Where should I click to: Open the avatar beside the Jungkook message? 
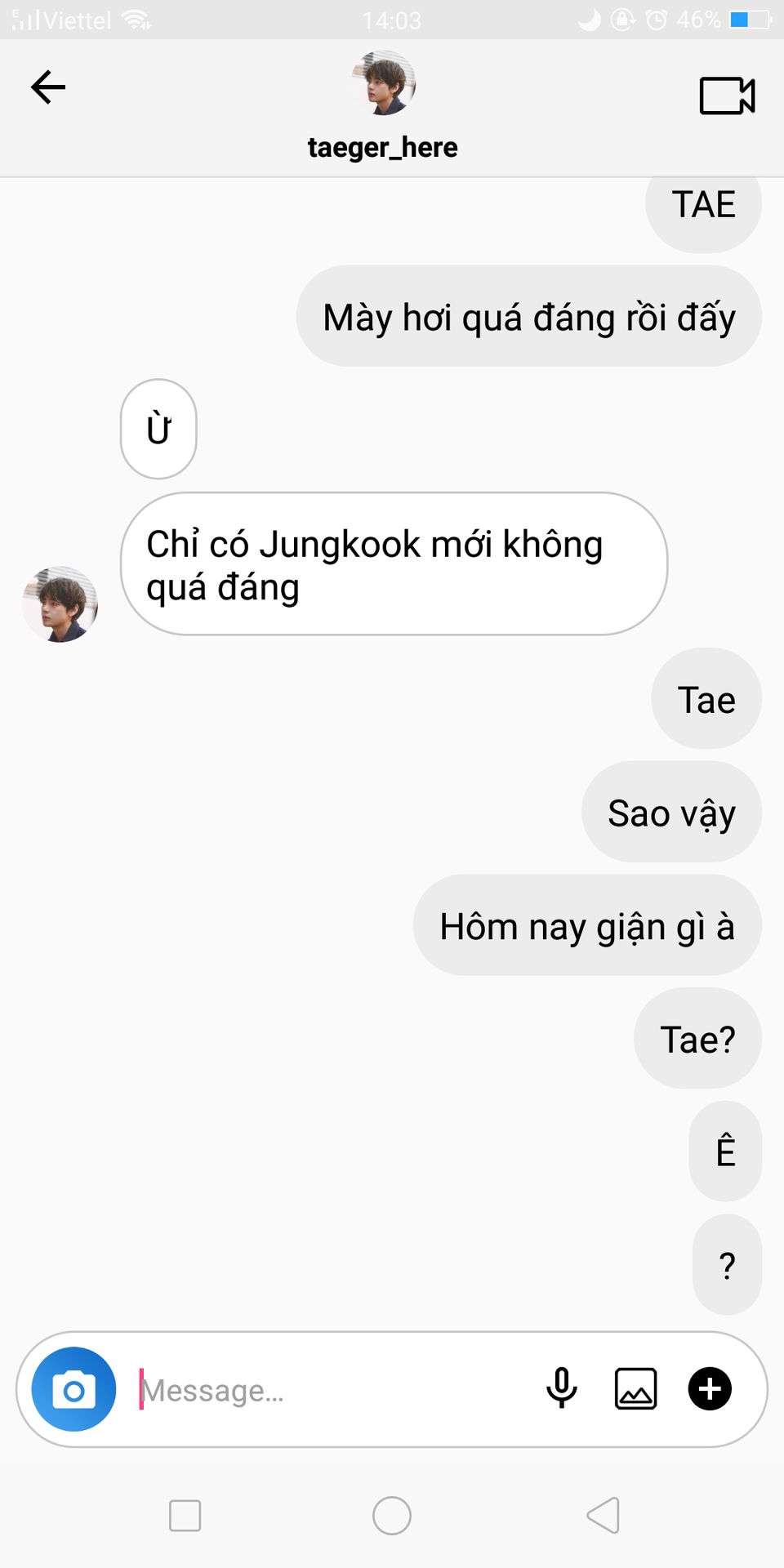point(60,604)
